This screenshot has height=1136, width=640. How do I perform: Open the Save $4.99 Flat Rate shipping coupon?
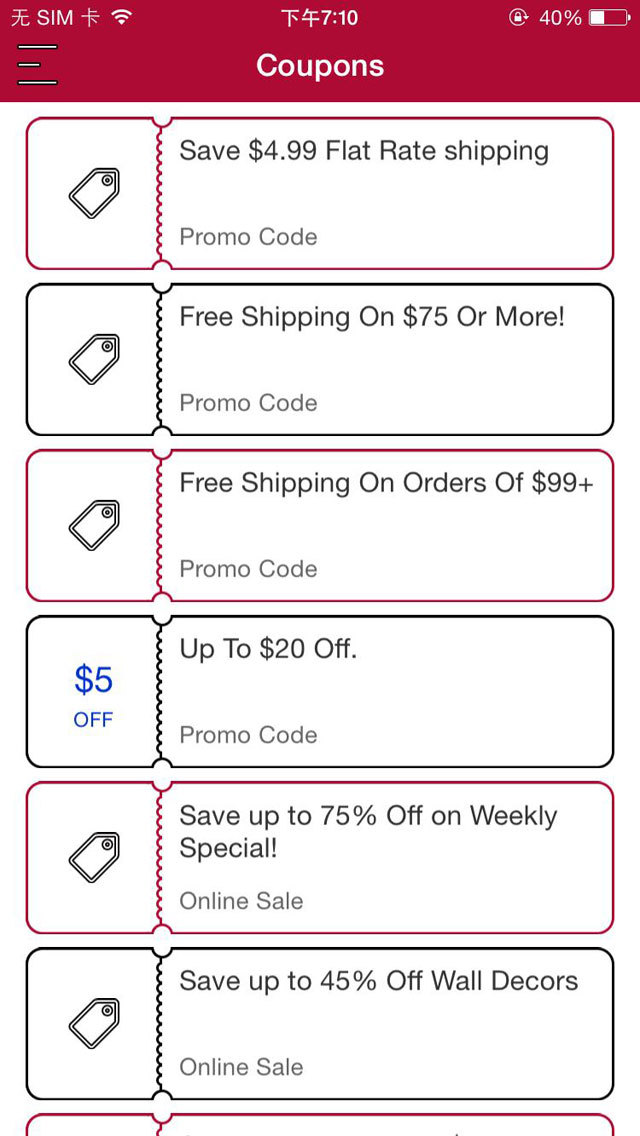320,193
